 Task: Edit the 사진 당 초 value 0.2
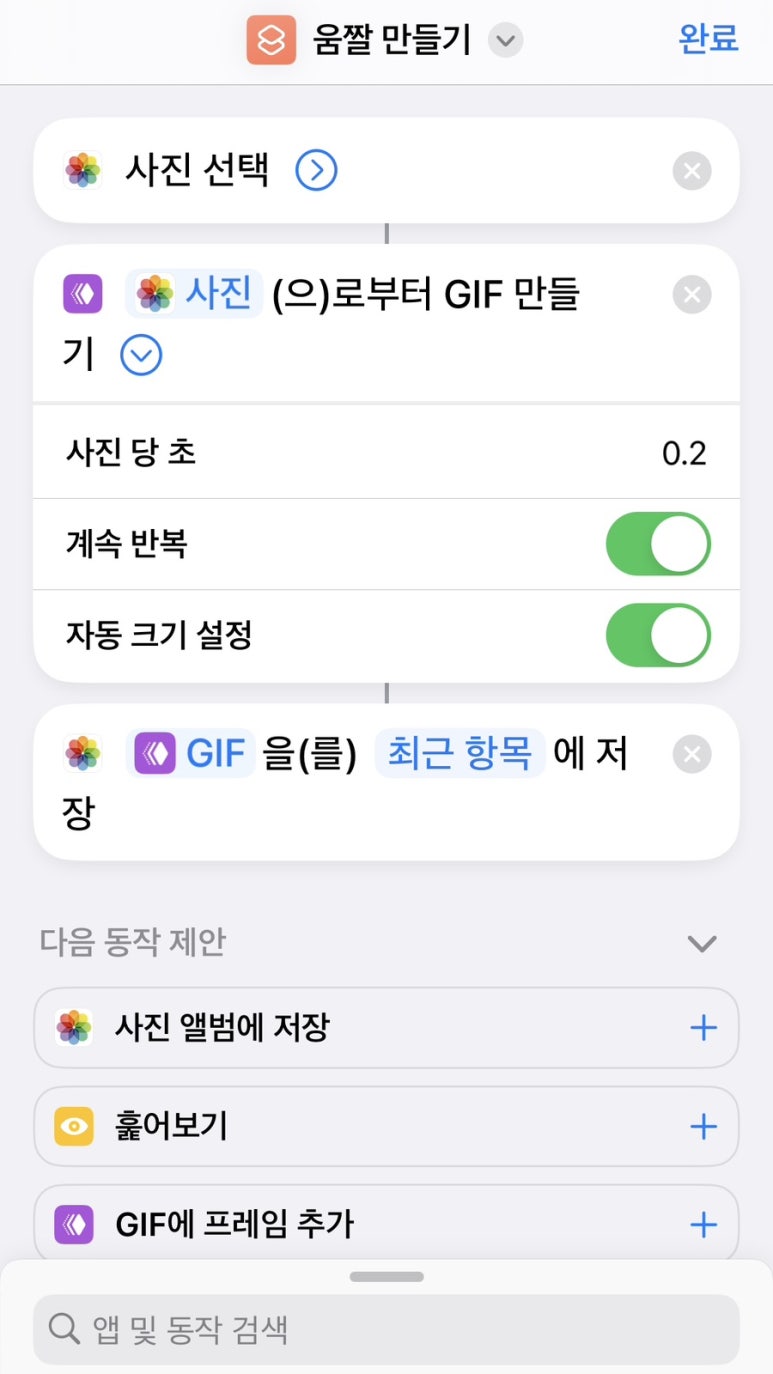(684, 454)
